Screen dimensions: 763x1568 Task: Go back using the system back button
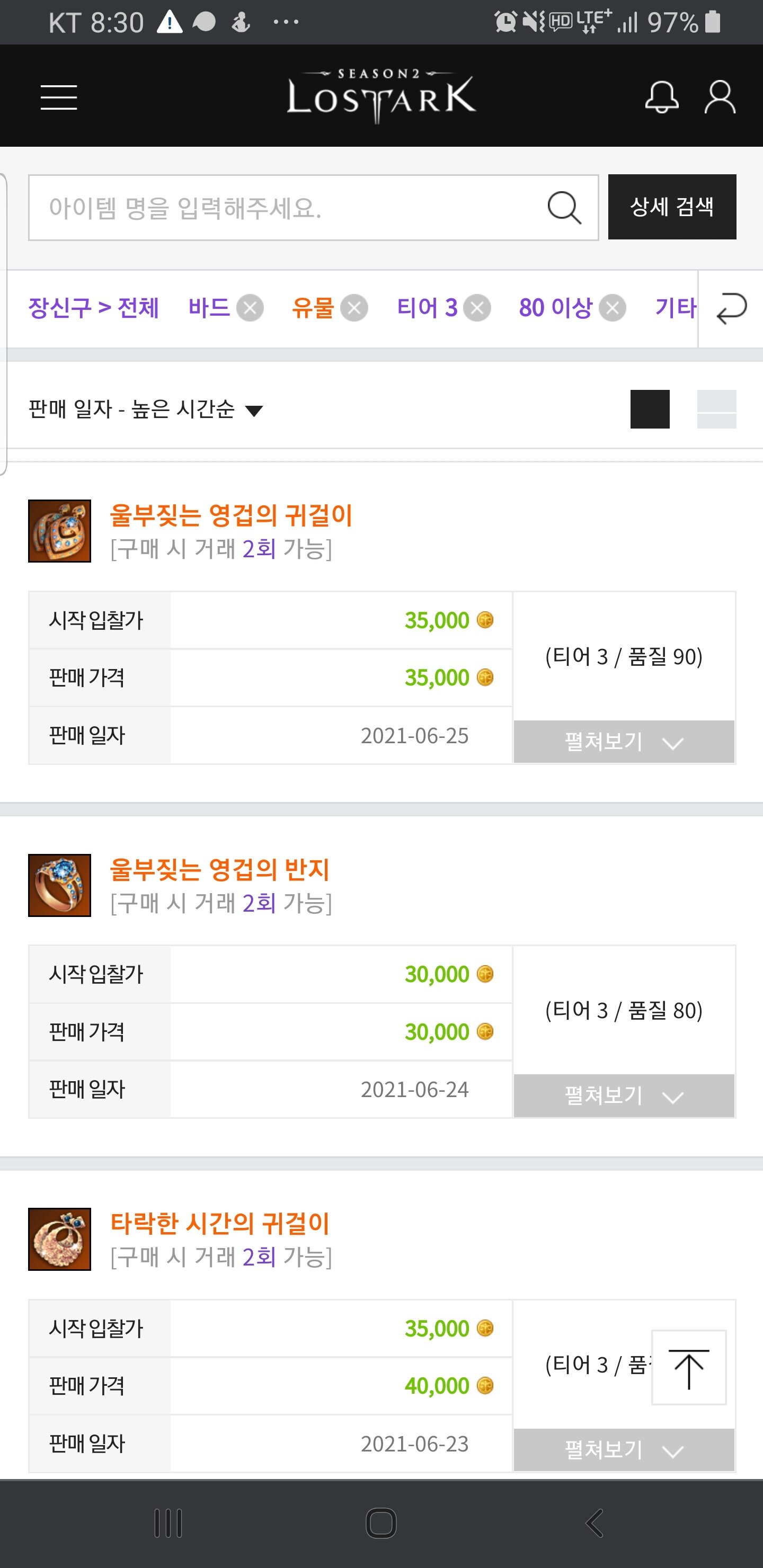(x=595, y=1524)
